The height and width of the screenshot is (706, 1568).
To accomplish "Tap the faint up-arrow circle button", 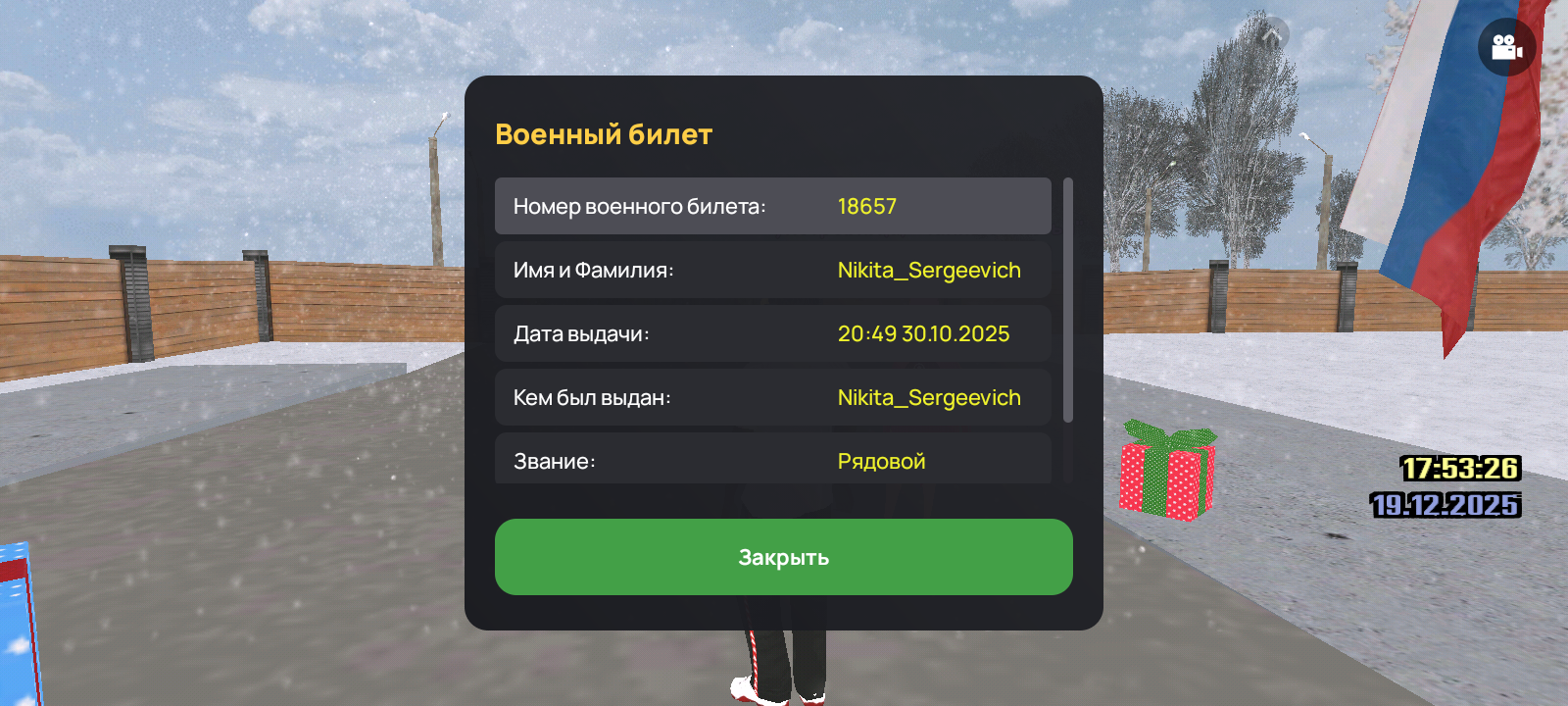I will tap(1271, 36).
